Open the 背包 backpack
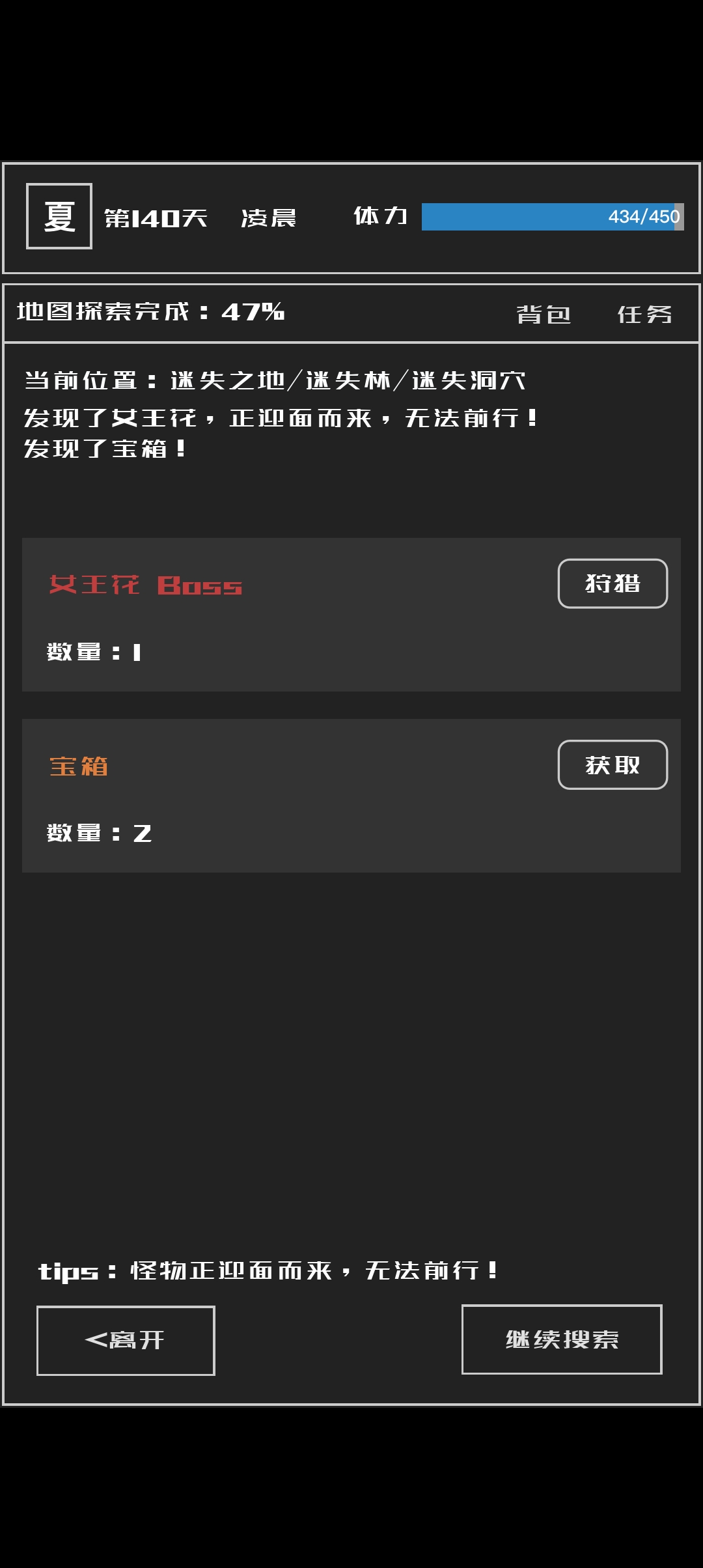 [x=544, y=315]
